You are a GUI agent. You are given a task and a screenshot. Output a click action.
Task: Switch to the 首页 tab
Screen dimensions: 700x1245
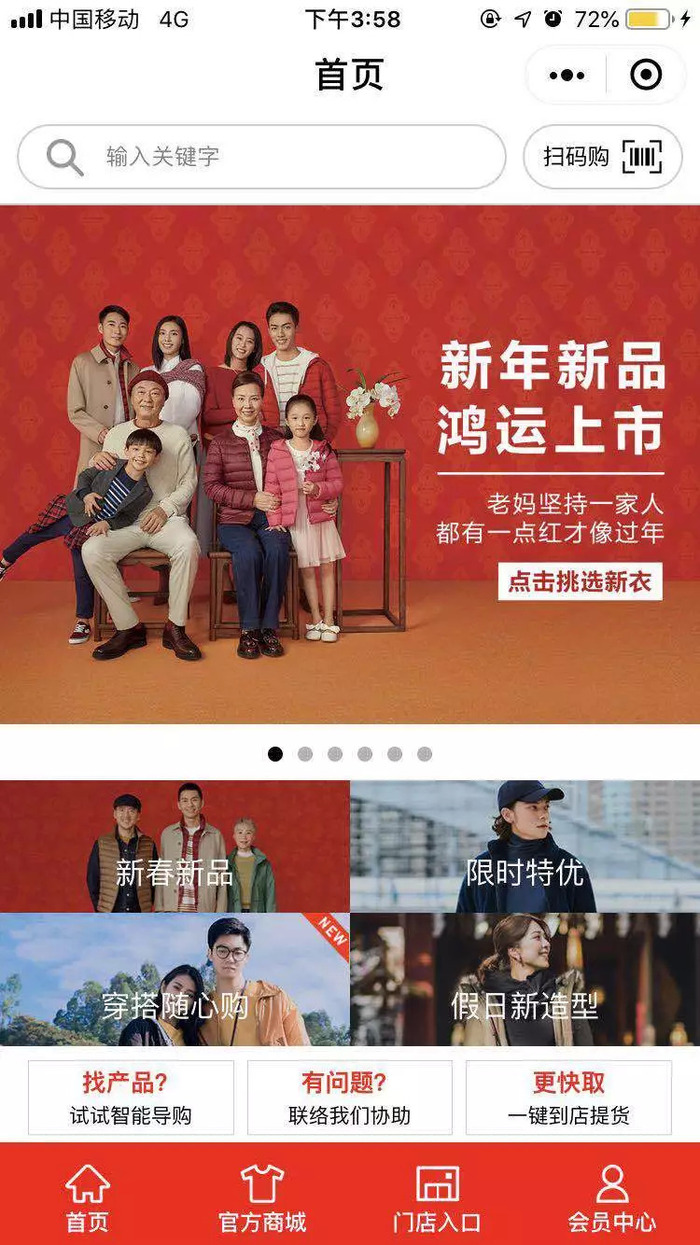click(88, 1197)
